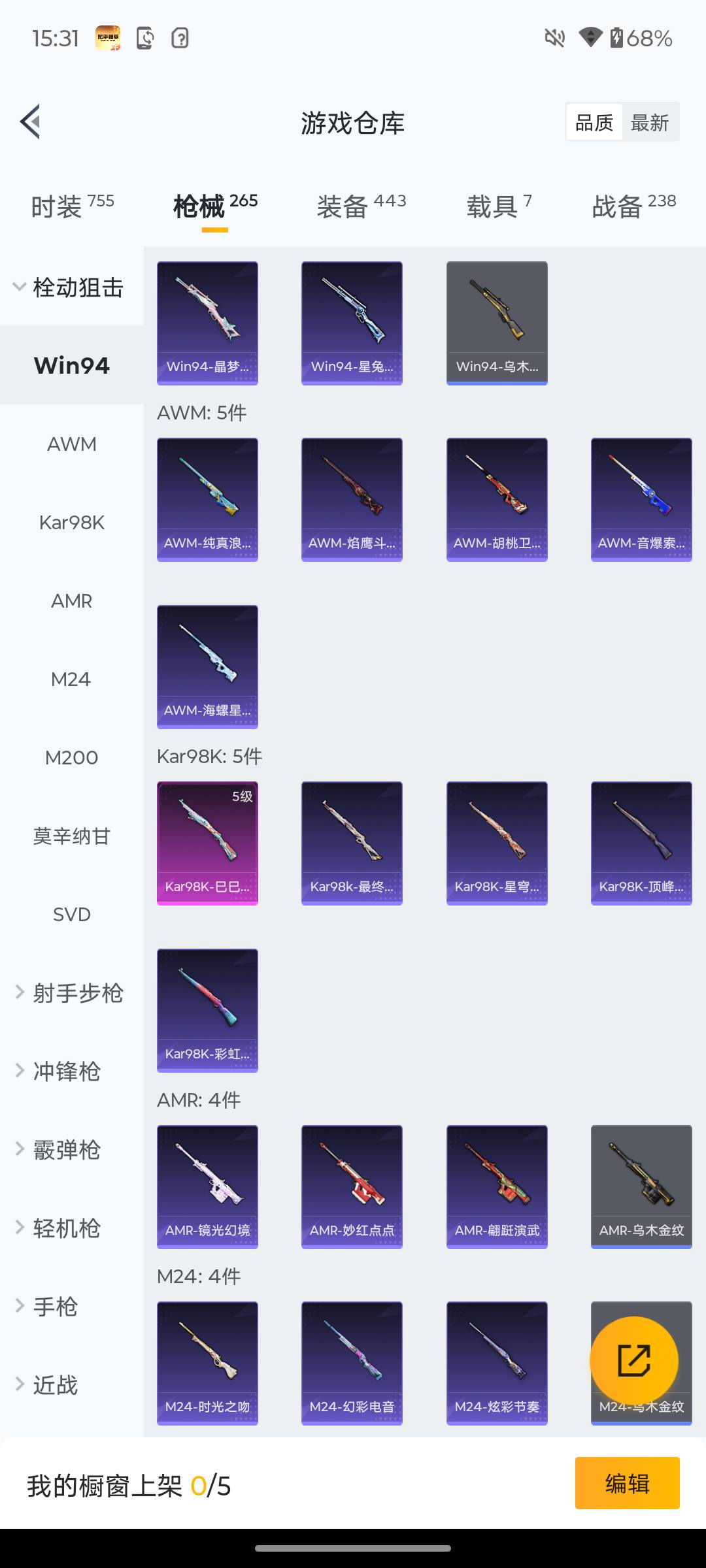This screenshot has width=706, height=1568.
Task: Tap the mute speaker icon in the status bar
Action: [x=554, y=39]
